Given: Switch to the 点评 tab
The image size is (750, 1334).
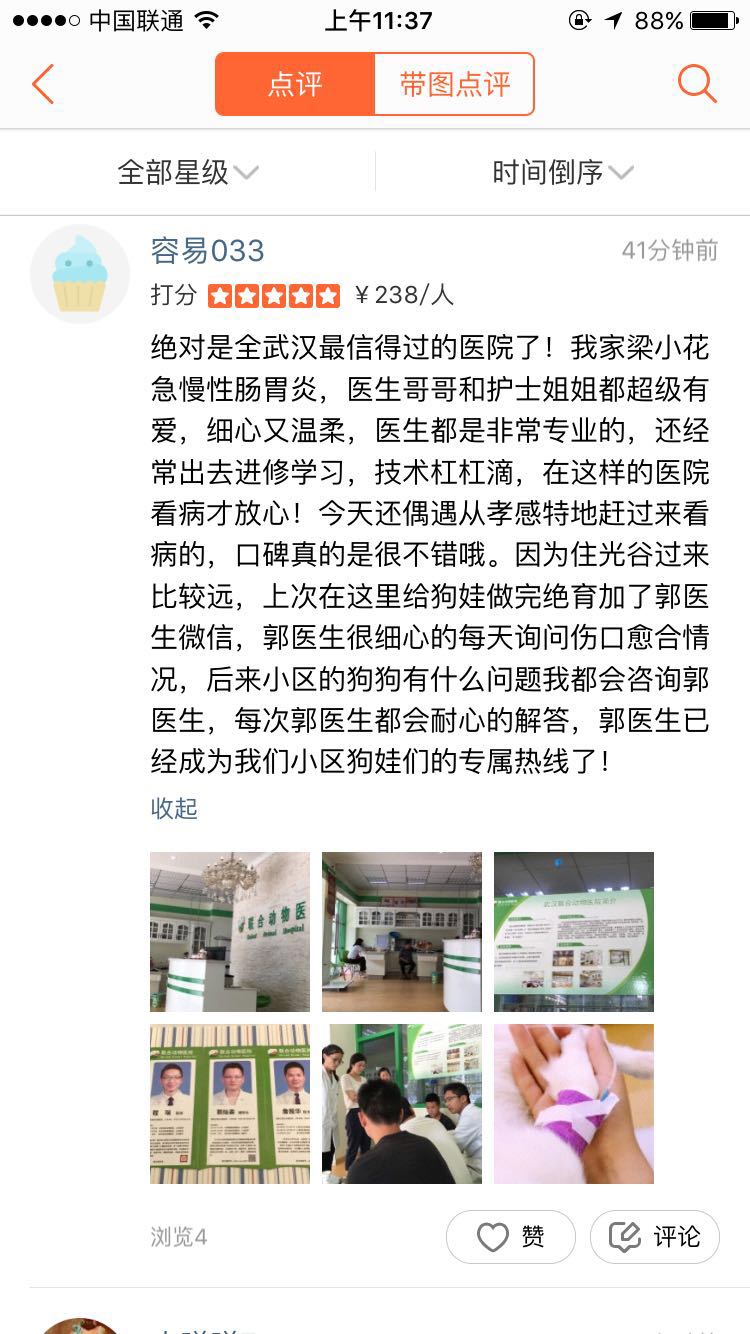Looking at the screenshot, I should 295,84.
